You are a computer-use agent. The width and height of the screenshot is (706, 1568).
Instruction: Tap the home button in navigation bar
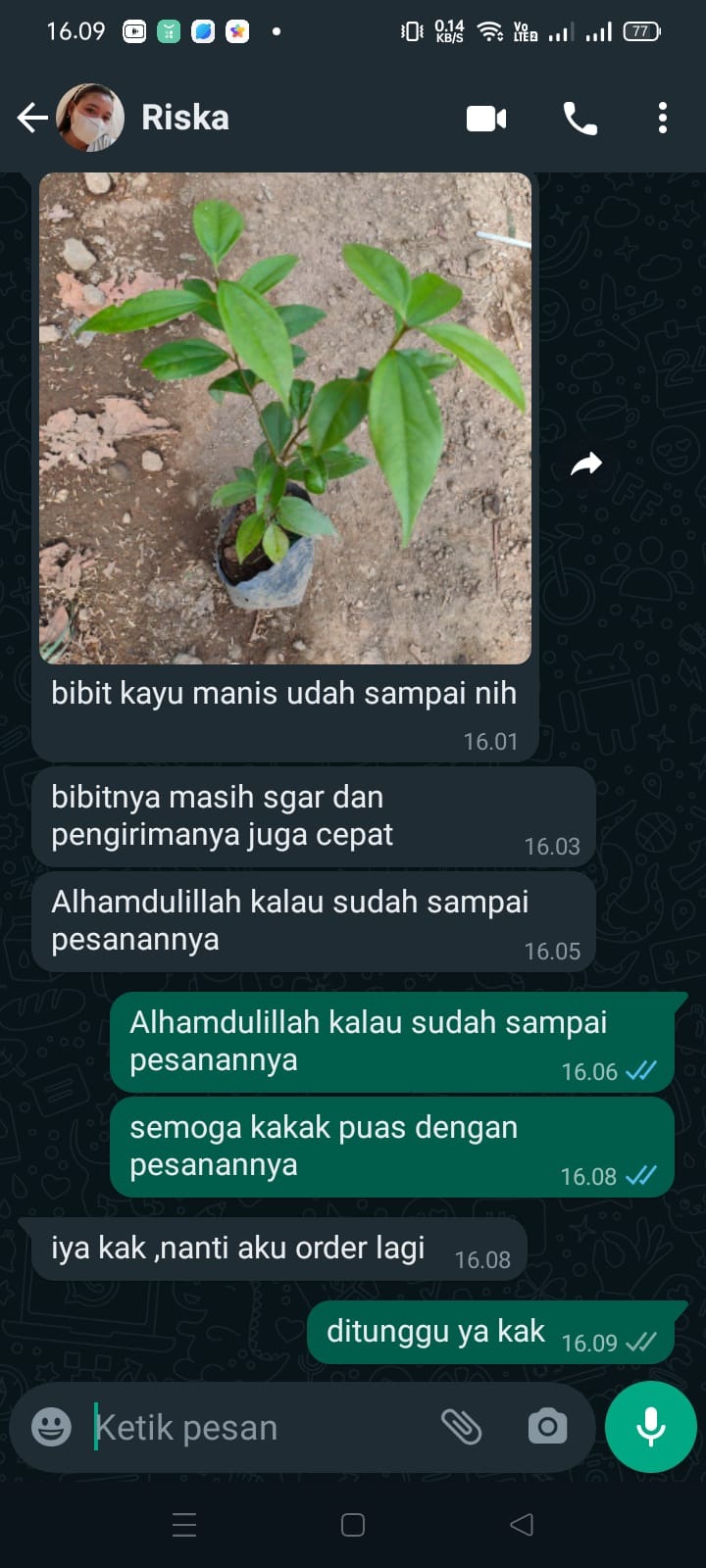(351, 1524)
